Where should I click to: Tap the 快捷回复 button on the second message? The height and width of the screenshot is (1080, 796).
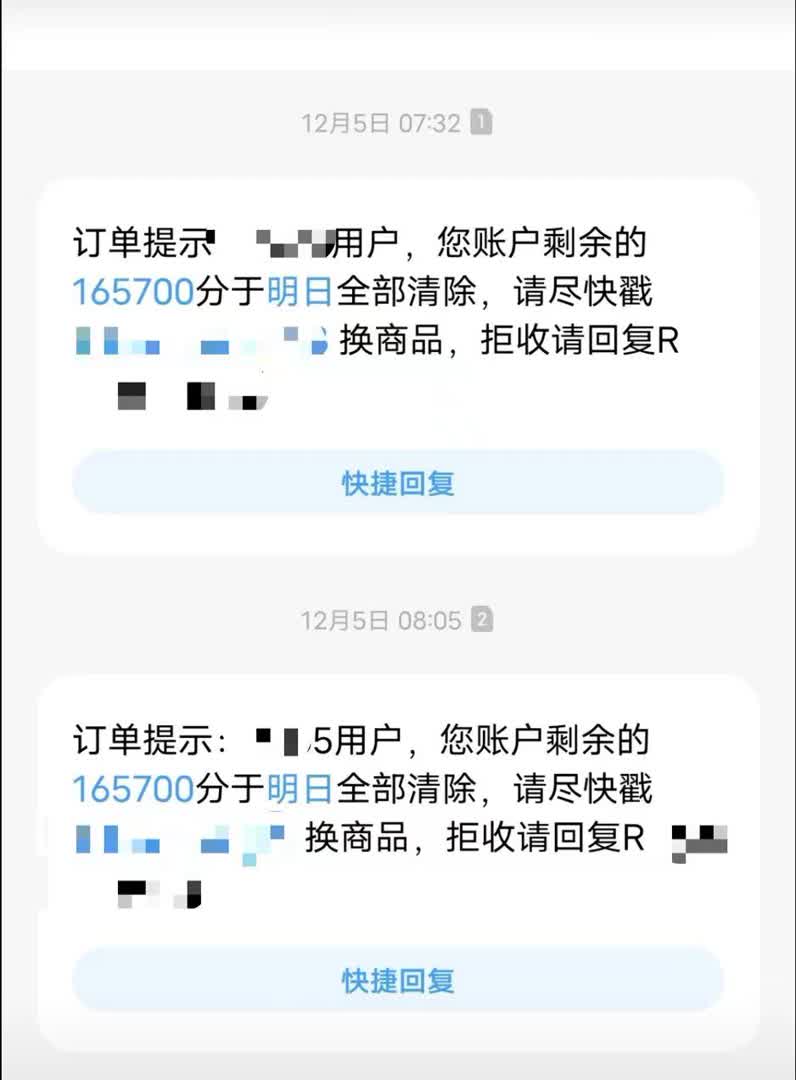pos(396,981)
